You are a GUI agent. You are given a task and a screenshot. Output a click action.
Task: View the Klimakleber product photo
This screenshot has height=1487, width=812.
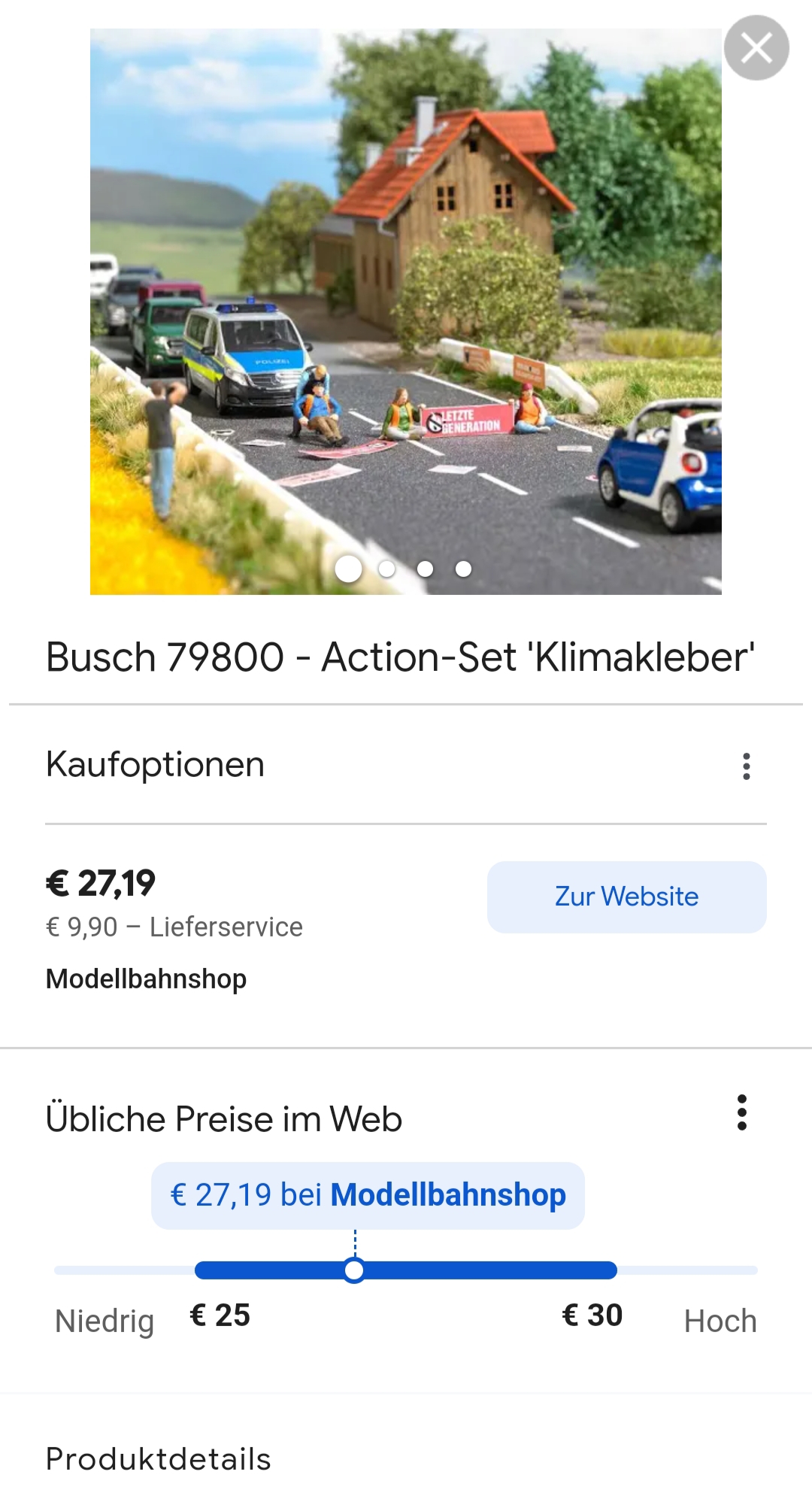click(406, 311)
